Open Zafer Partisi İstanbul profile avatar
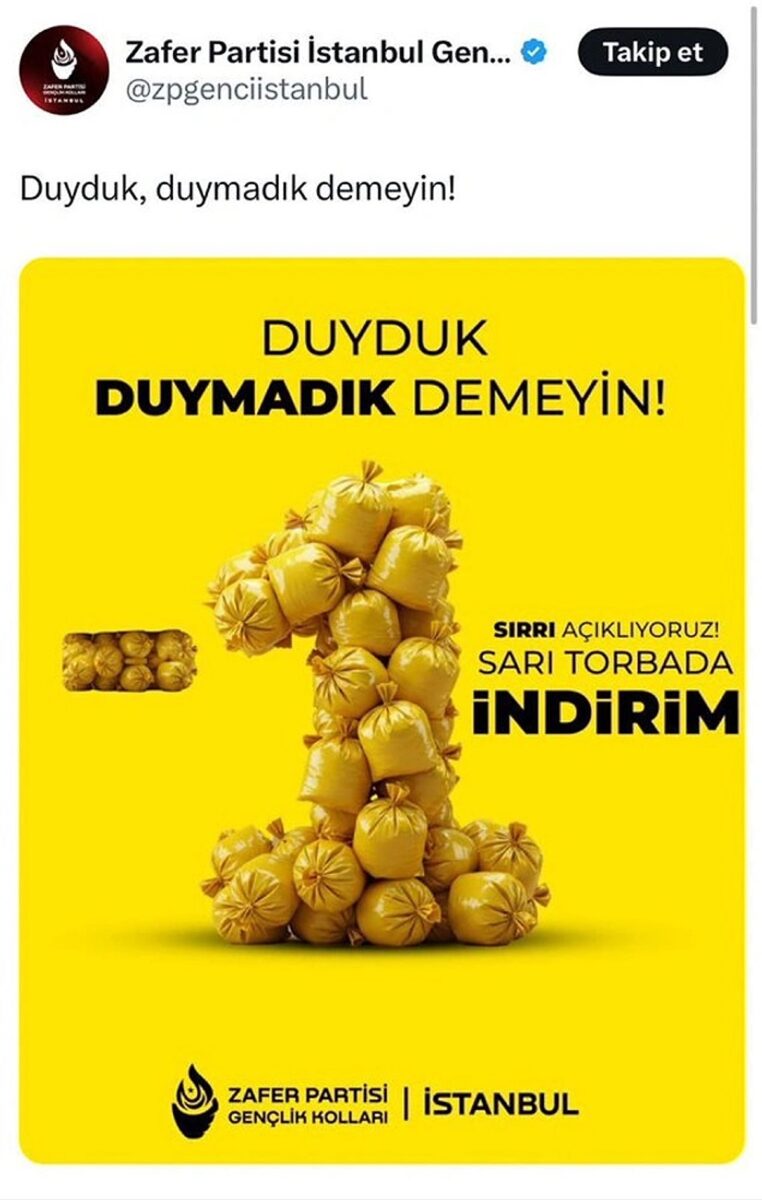Viewport: 762px width, 1200px height. (64, 70)
